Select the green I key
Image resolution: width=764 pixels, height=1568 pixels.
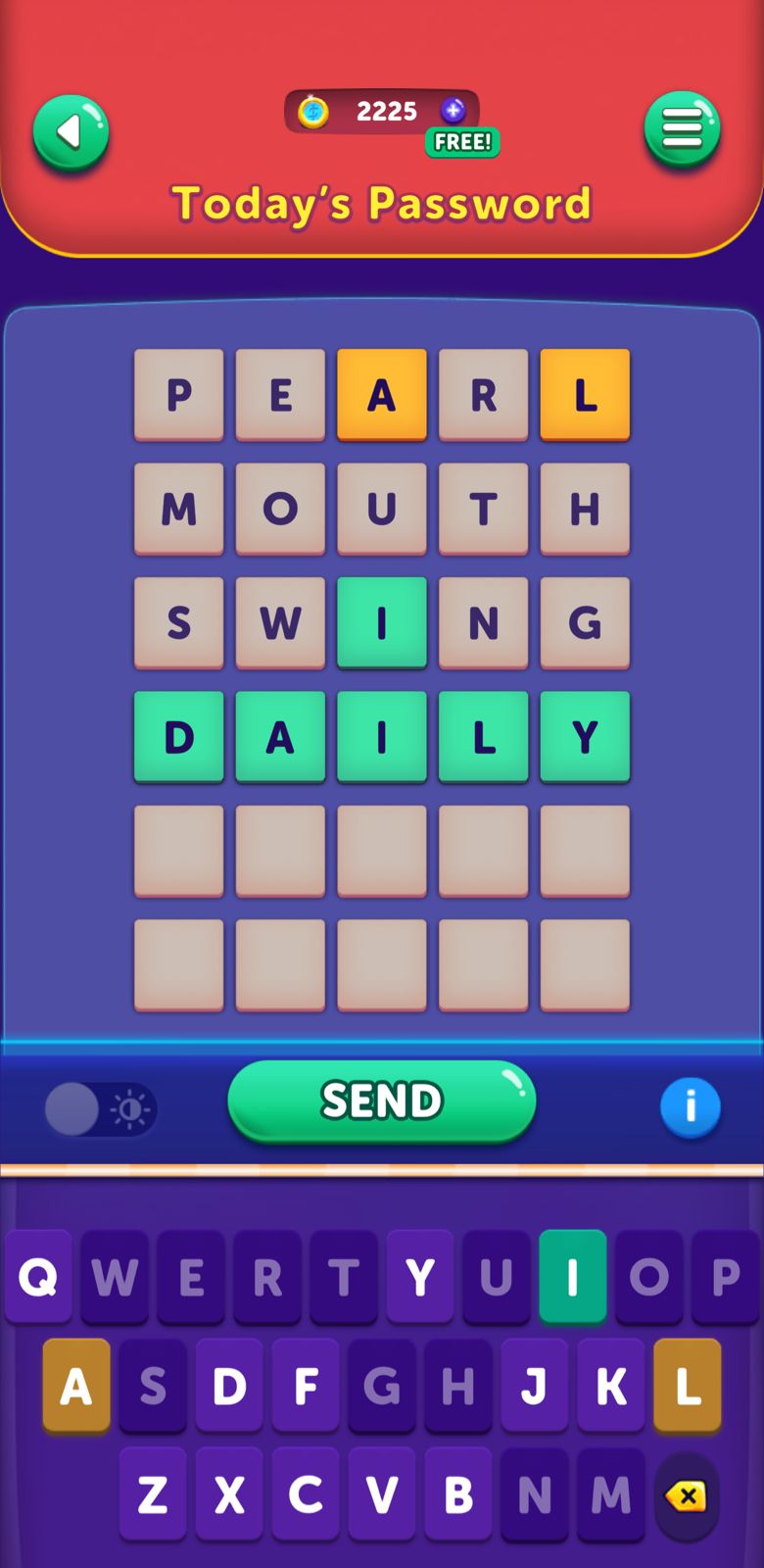(x=573, y=1277)
